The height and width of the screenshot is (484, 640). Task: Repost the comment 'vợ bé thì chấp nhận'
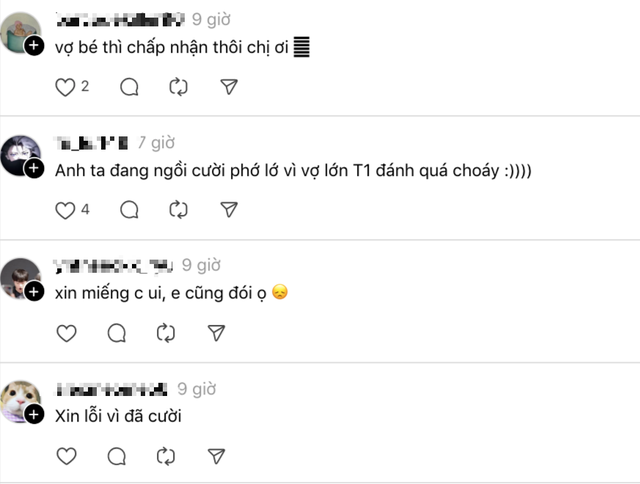point(179,87)
